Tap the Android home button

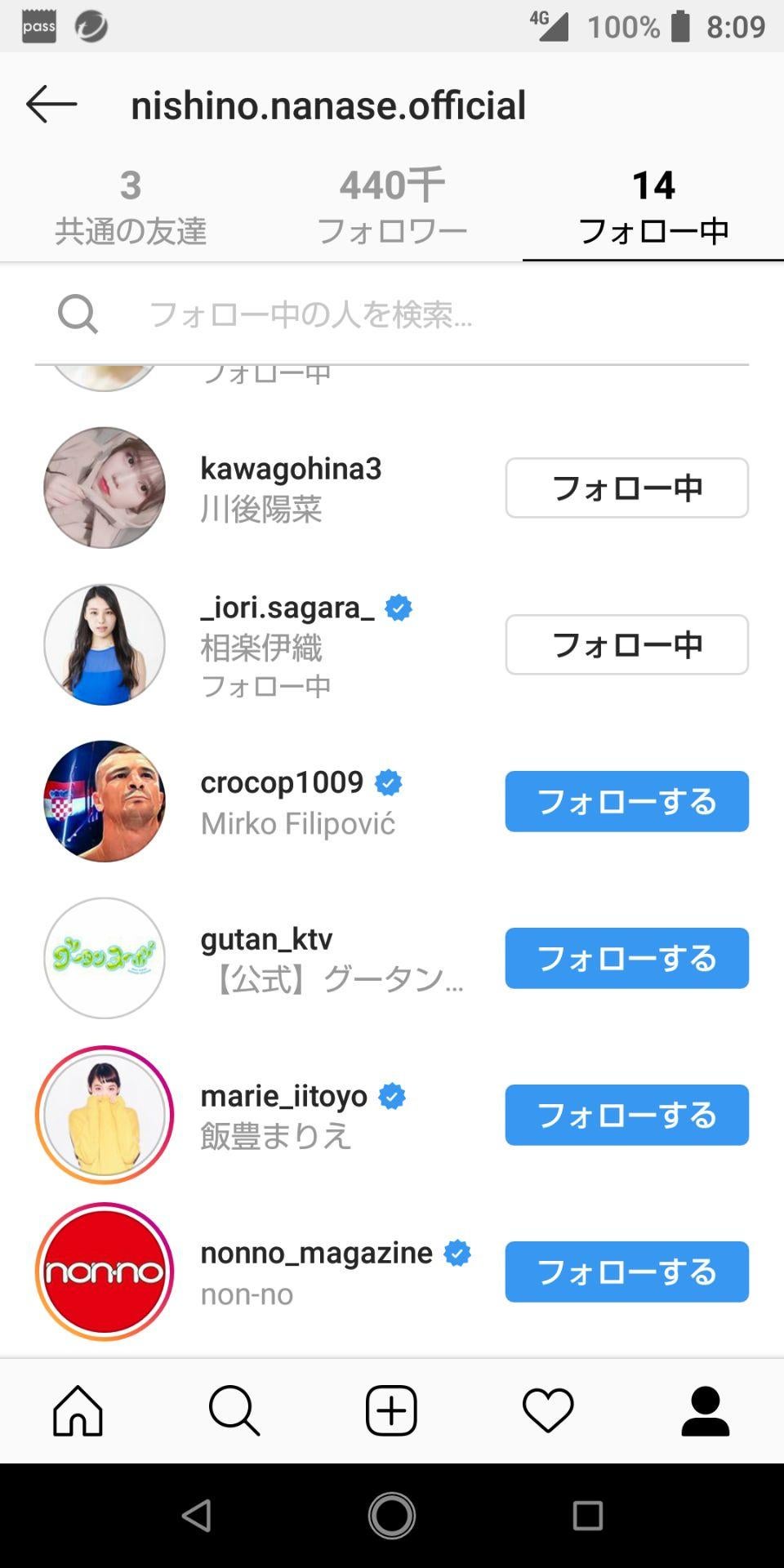[392, 1516]
